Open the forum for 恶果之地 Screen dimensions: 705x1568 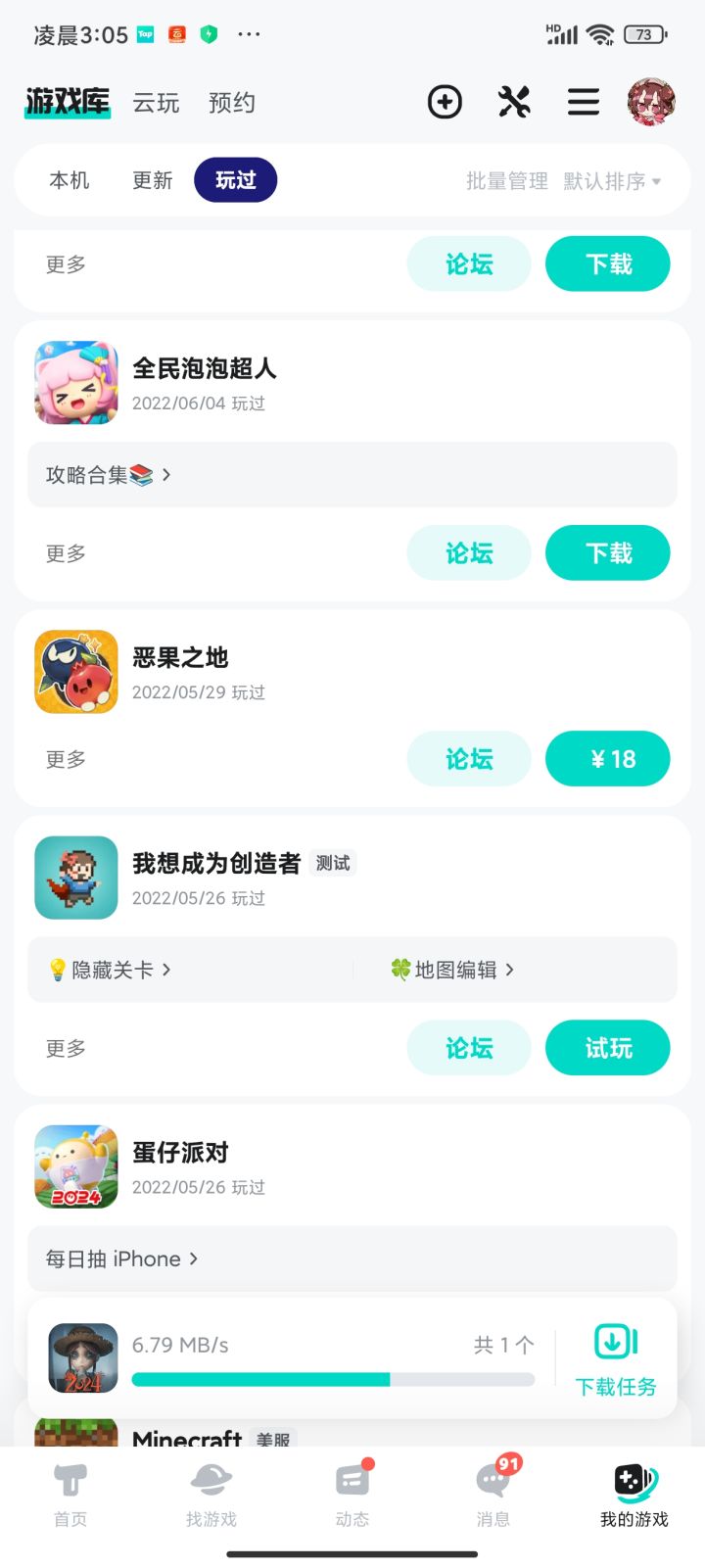(469, 759)
